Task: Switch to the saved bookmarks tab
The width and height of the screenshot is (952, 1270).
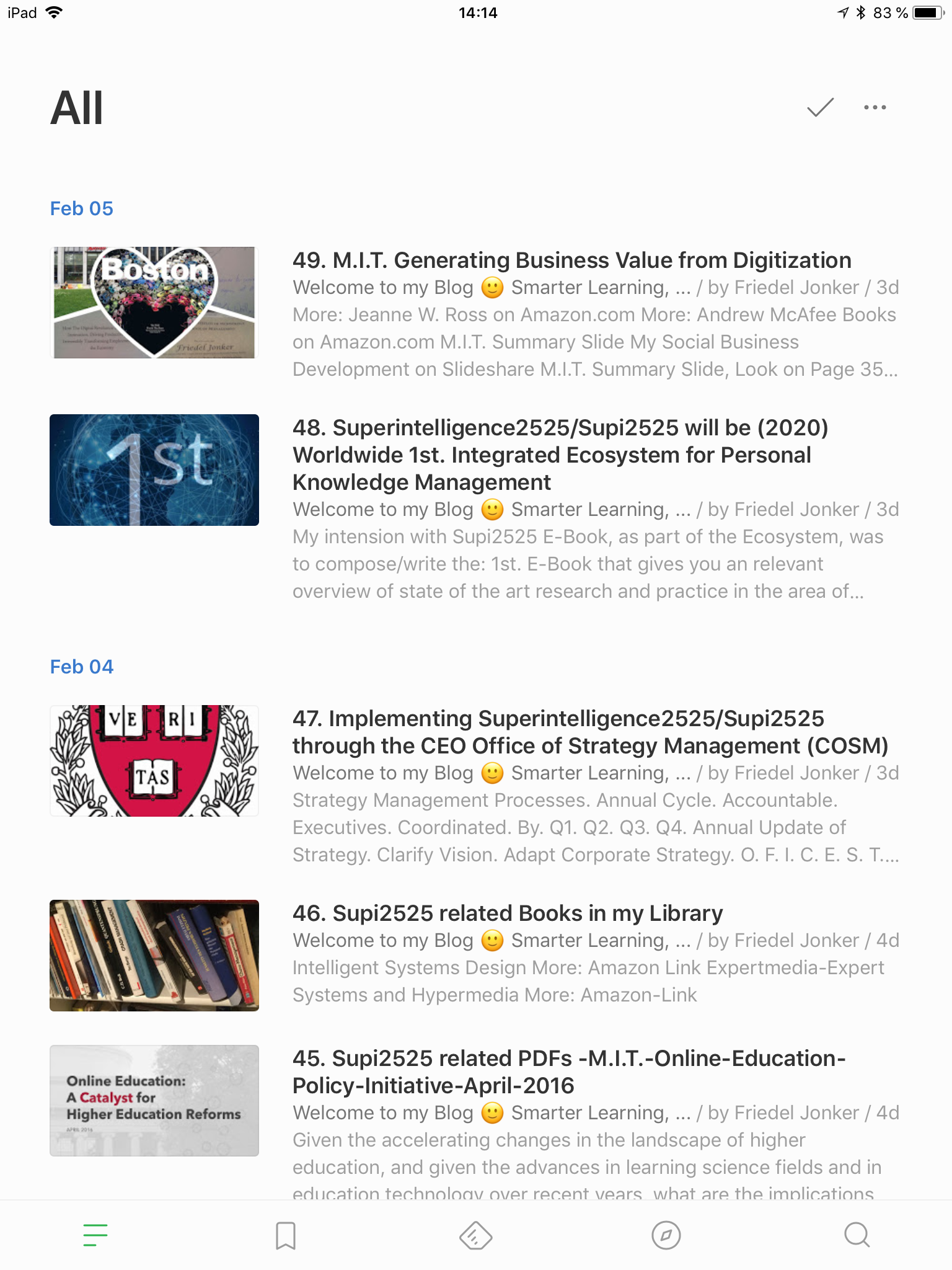Action: pos(286,1235)
